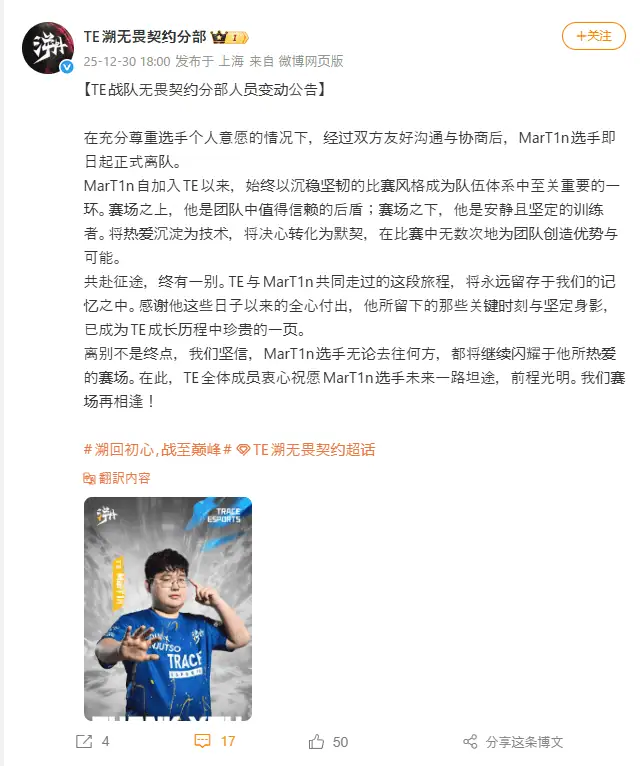
Task: Follow the account with +关注
Action: point(593,36)
